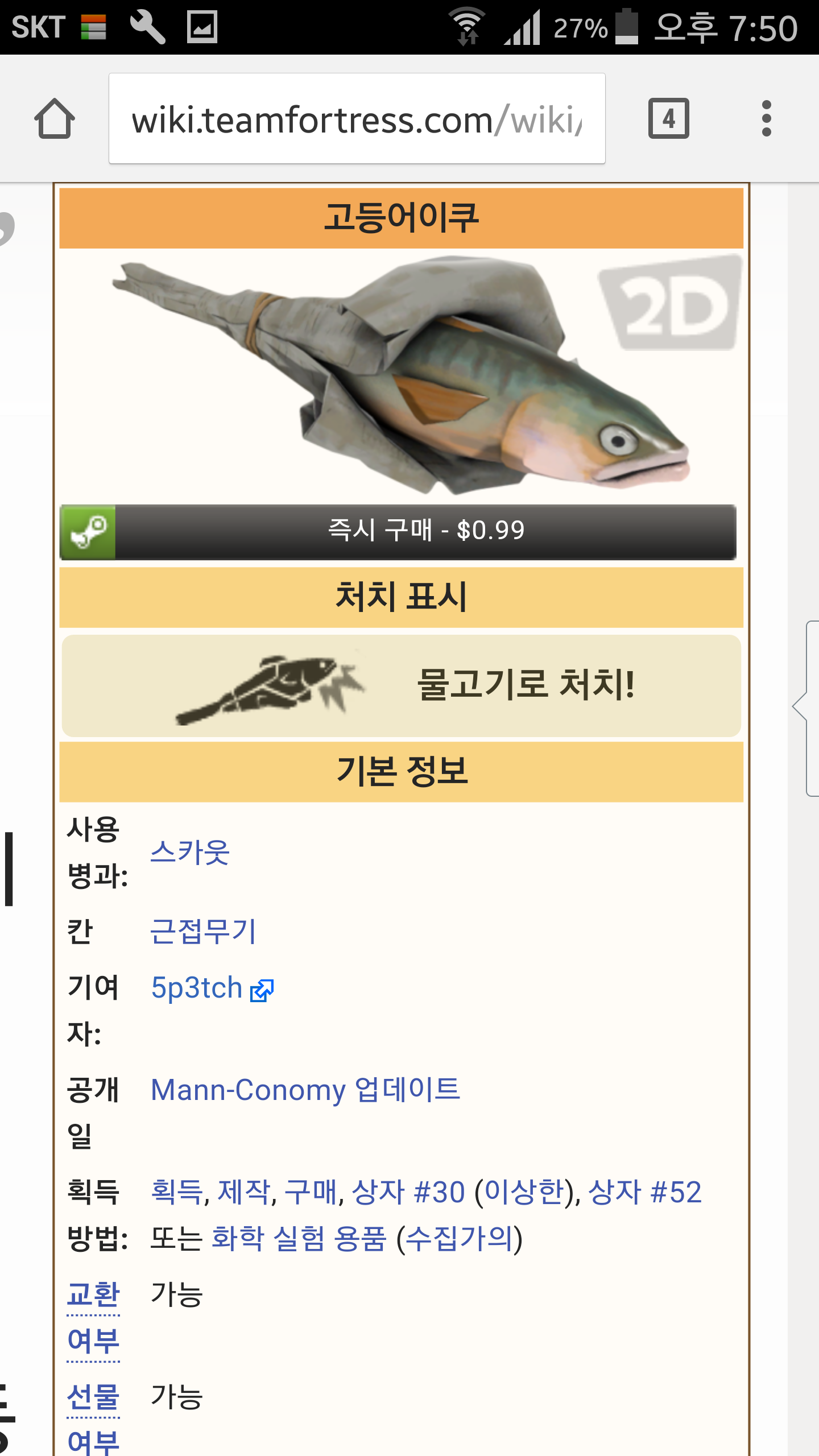Open the 수집가의 link
This screenshot has width=819, height=1456.
point(459,1238)
